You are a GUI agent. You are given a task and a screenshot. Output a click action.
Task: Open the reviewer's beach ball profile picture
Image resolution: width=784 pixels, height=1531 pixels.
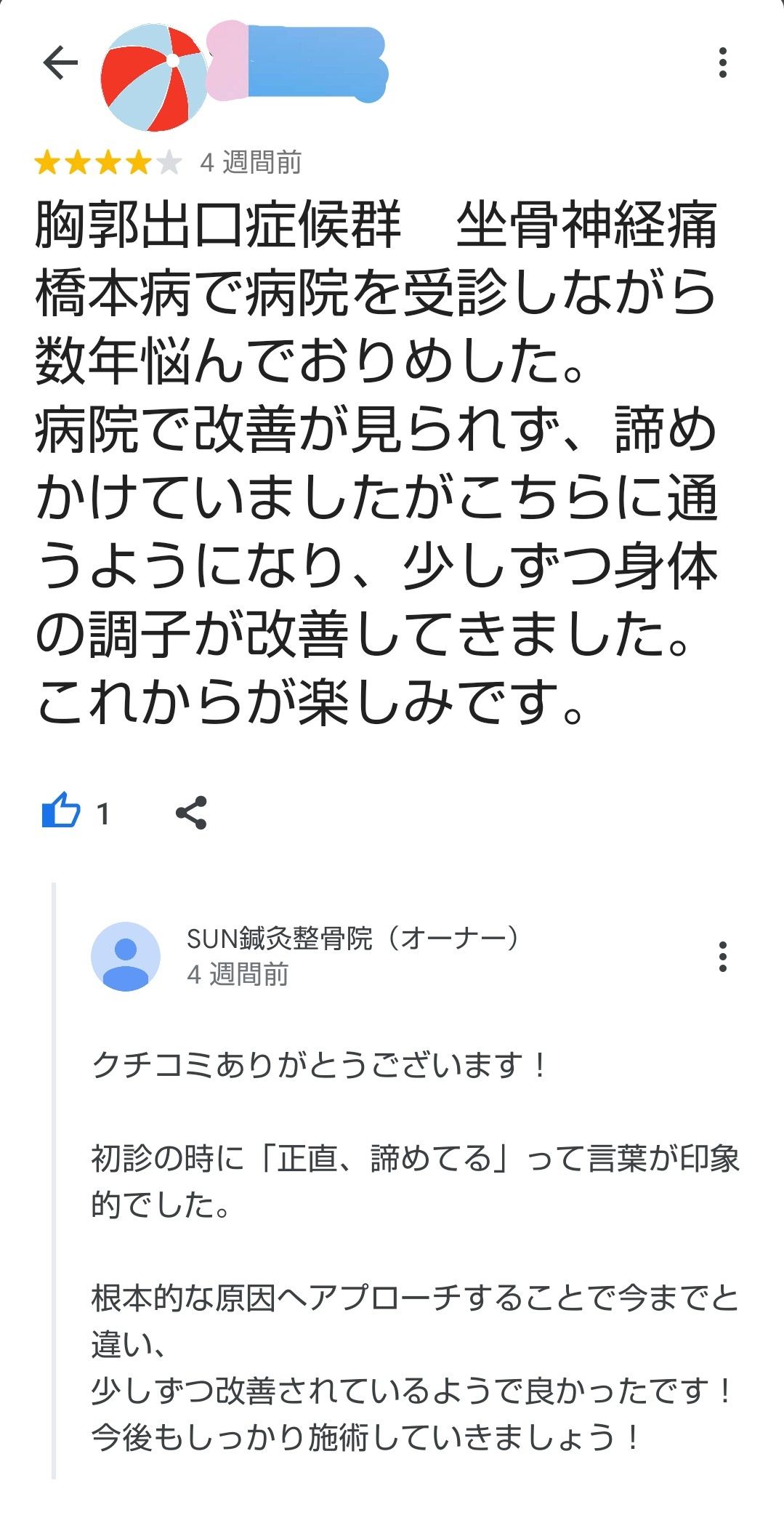[x=153, y=77]
